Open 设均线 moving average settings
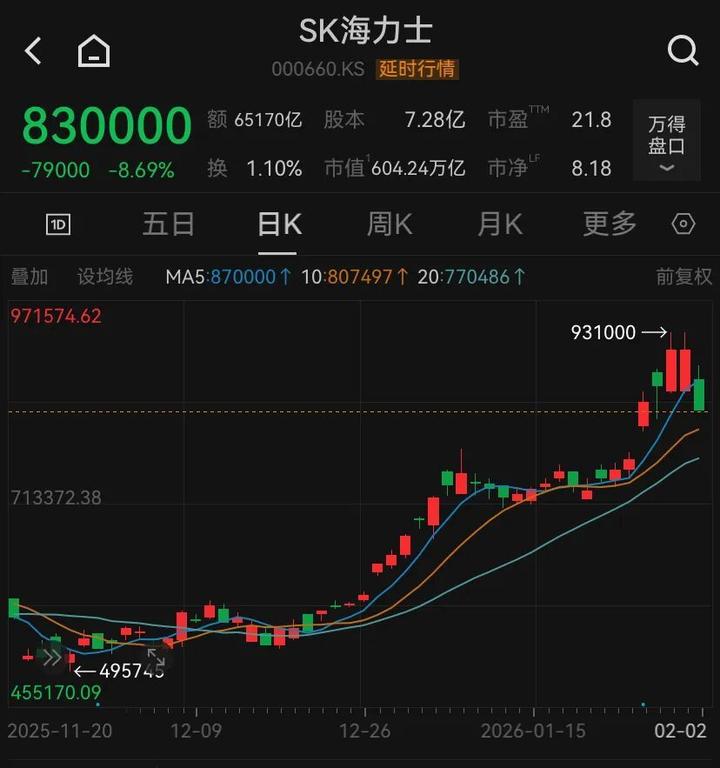This screenshot has width=720, height=768. (105, 277)
